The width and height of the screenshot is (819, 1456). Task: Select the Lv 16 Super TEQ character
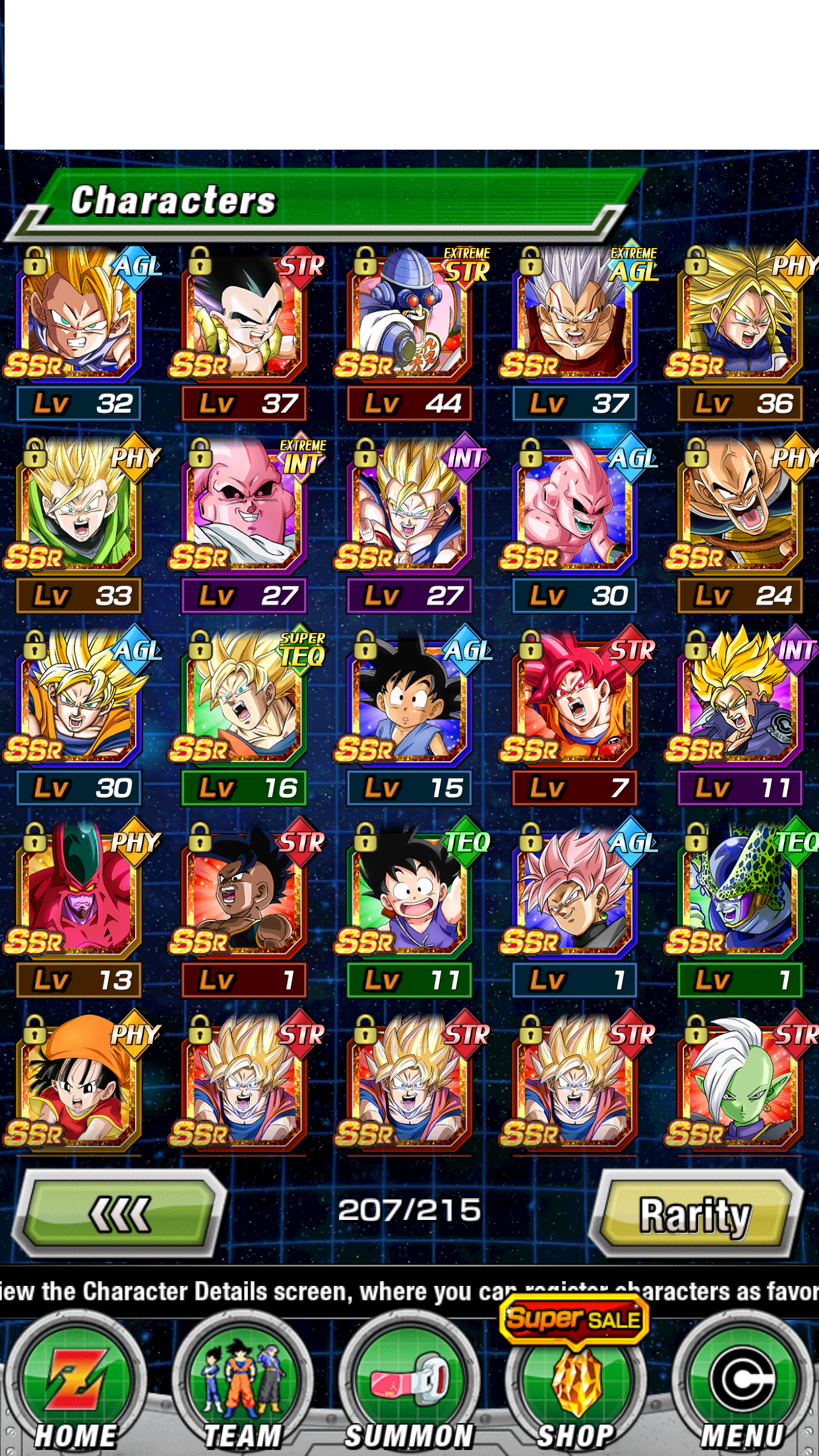point(244,717)
